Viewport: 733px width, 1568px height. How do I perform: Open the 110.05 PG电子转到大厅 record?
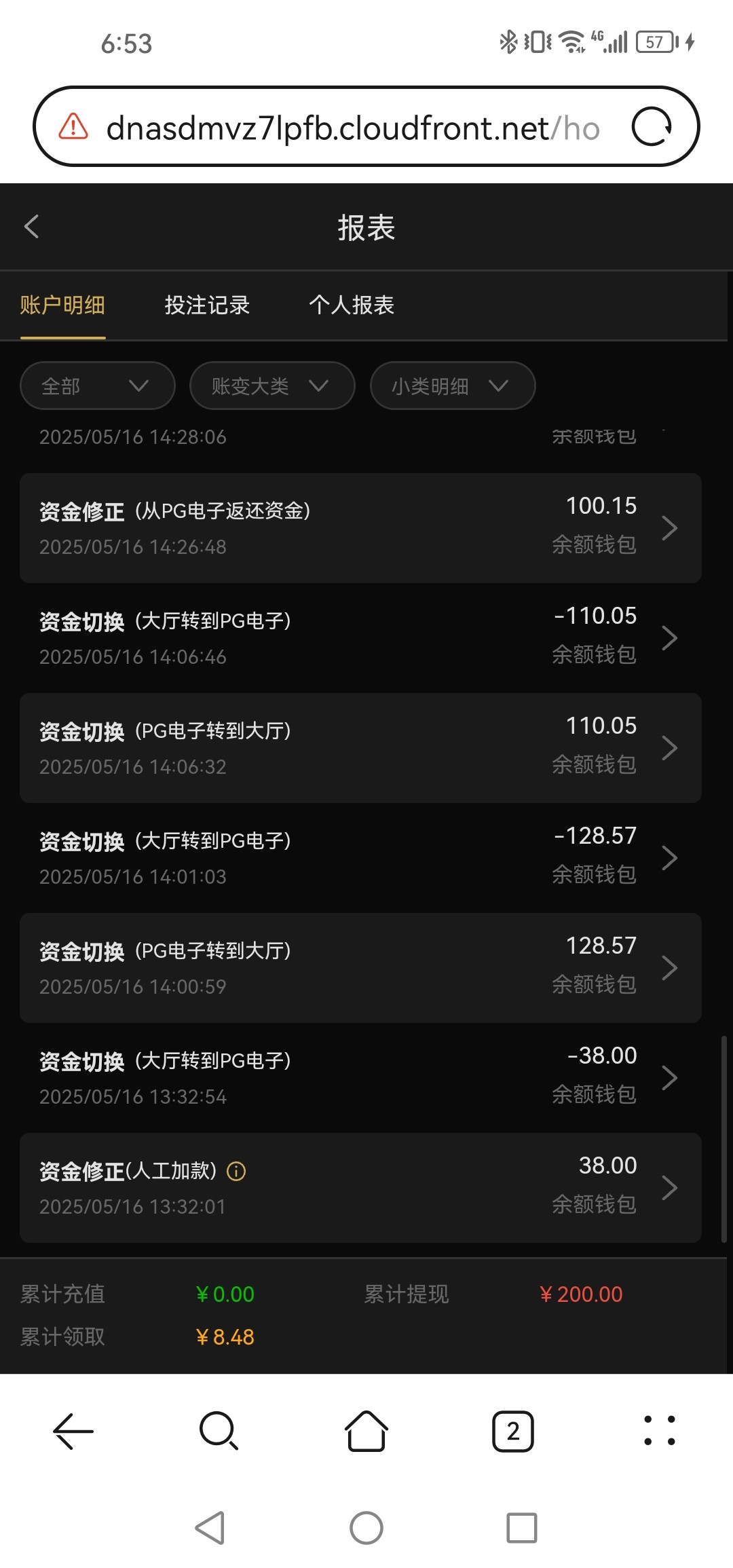pyautogui.click(x=360, y=748)
